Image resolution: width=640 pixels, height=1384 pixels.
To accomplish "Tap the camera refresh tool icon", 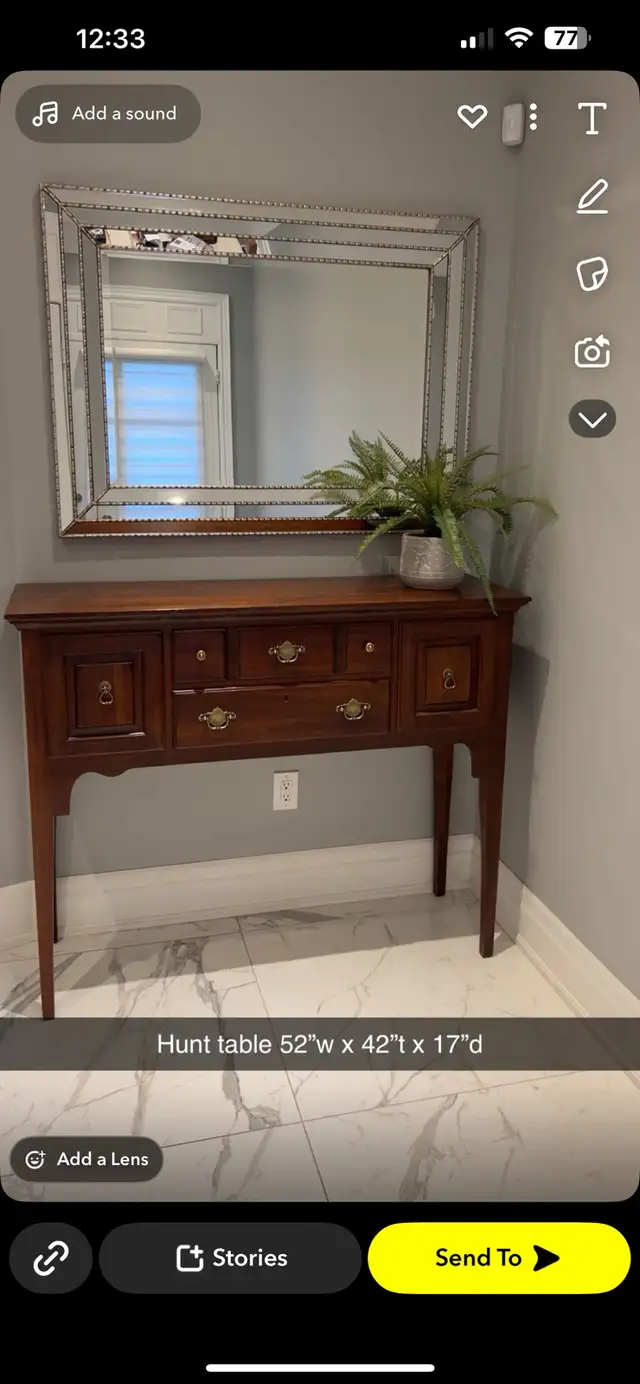I will 592,352.
